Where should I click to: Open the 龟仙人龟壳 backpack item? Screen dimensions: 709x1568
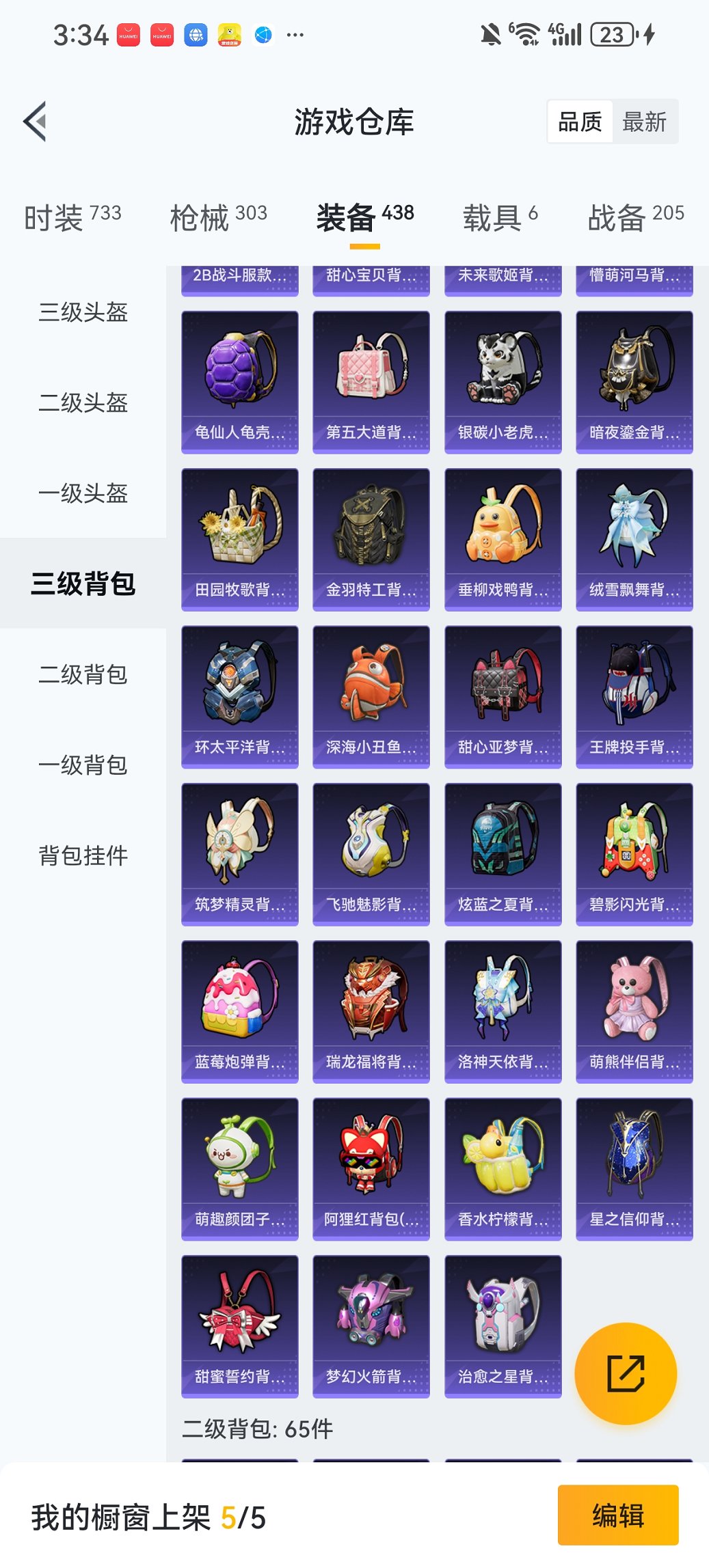(239, 382)
